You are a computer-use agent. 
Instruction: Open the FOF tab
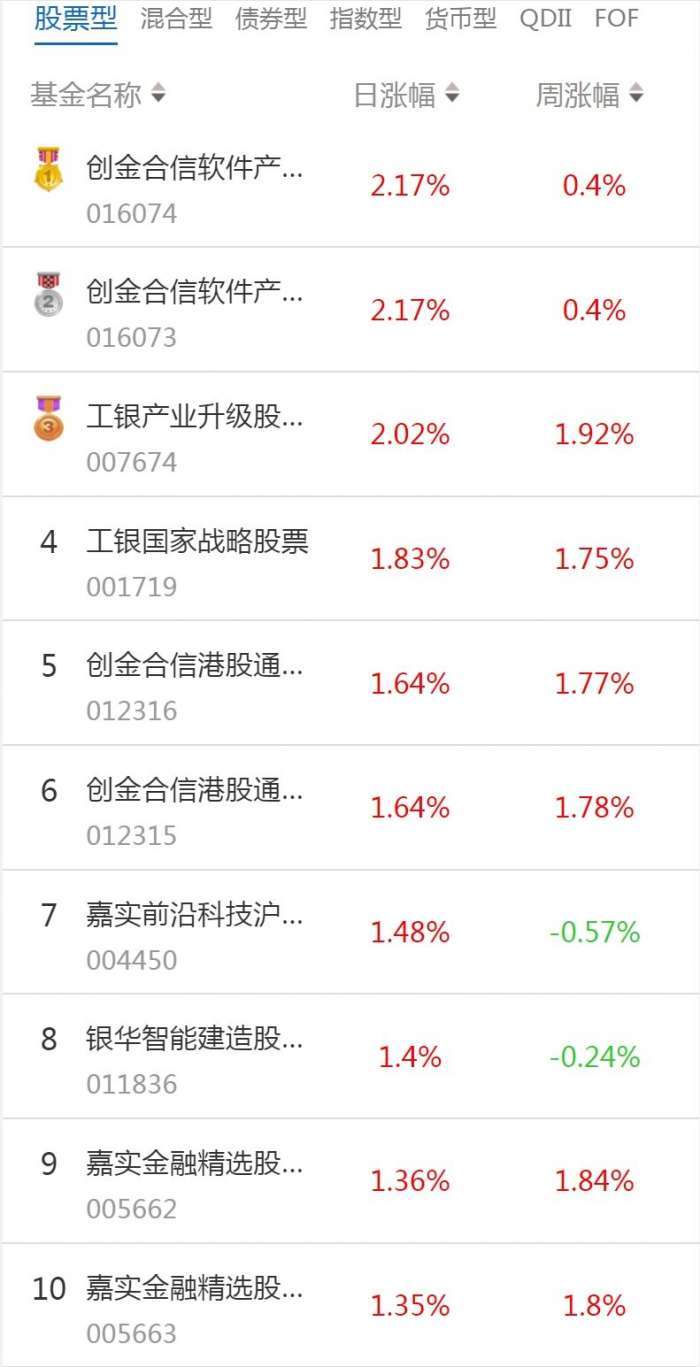pos(616,19)
